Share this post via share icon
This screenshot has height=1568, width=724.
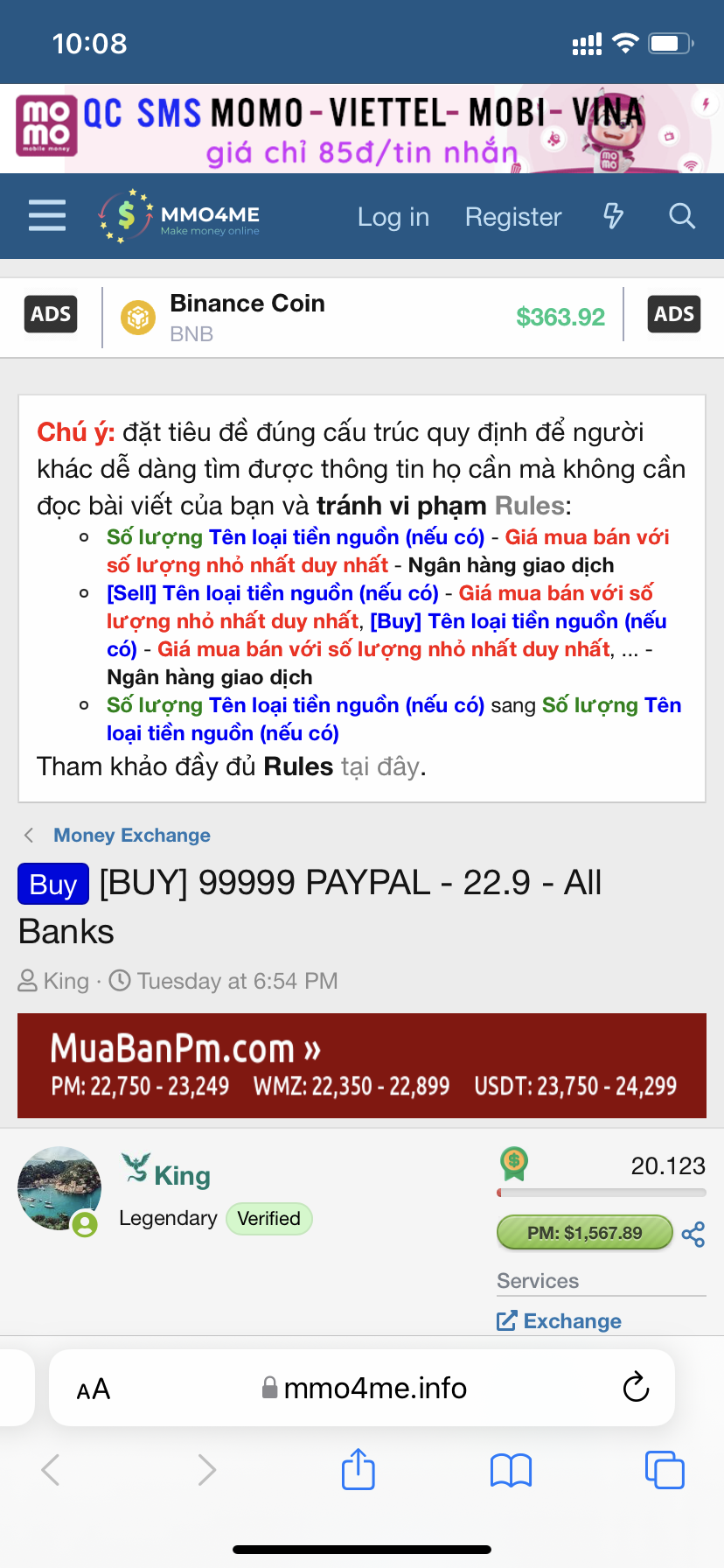coord(693,1235)
